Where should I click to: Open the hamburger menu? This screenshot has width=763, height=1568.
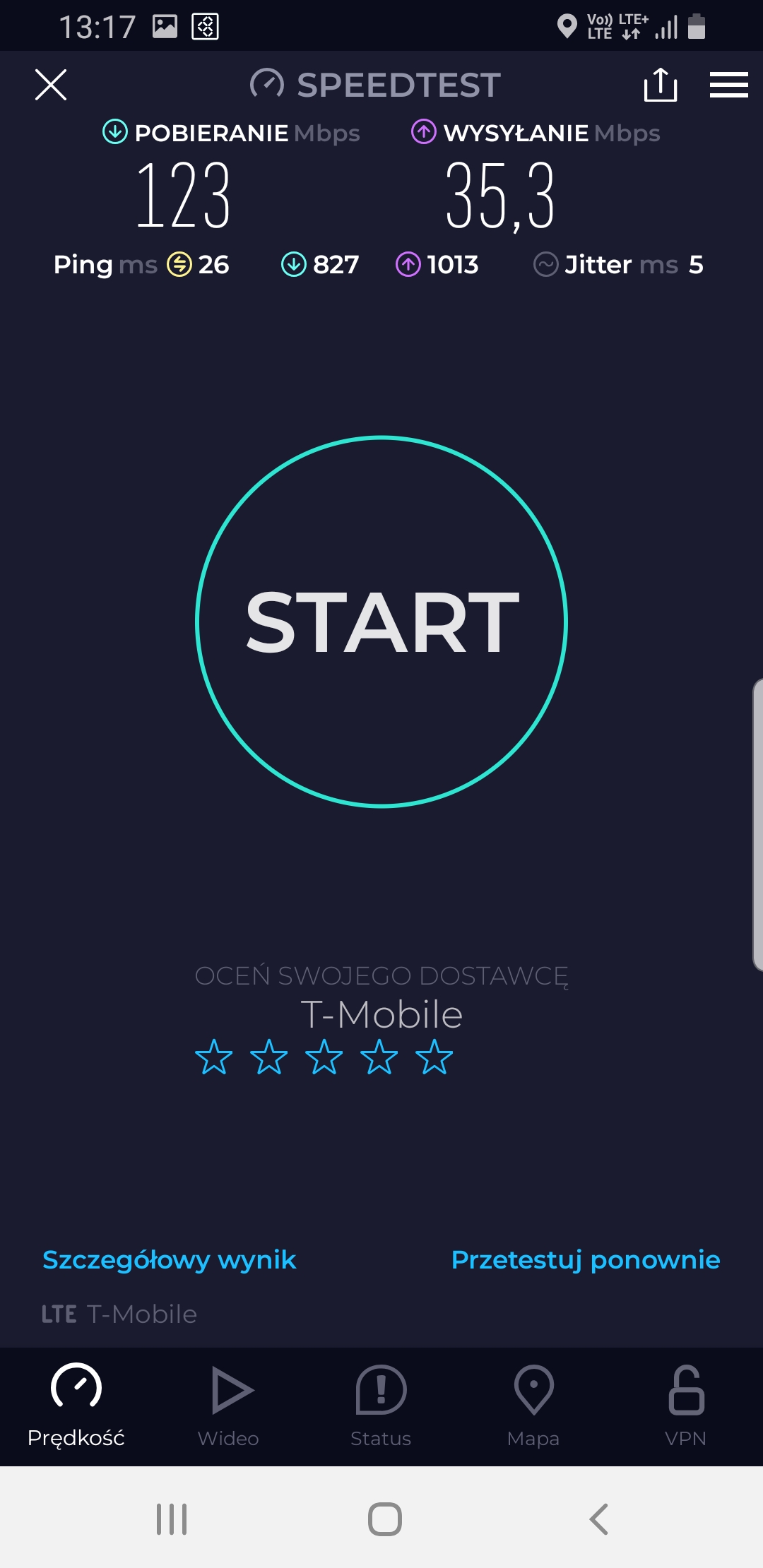(x=728, y=85)
